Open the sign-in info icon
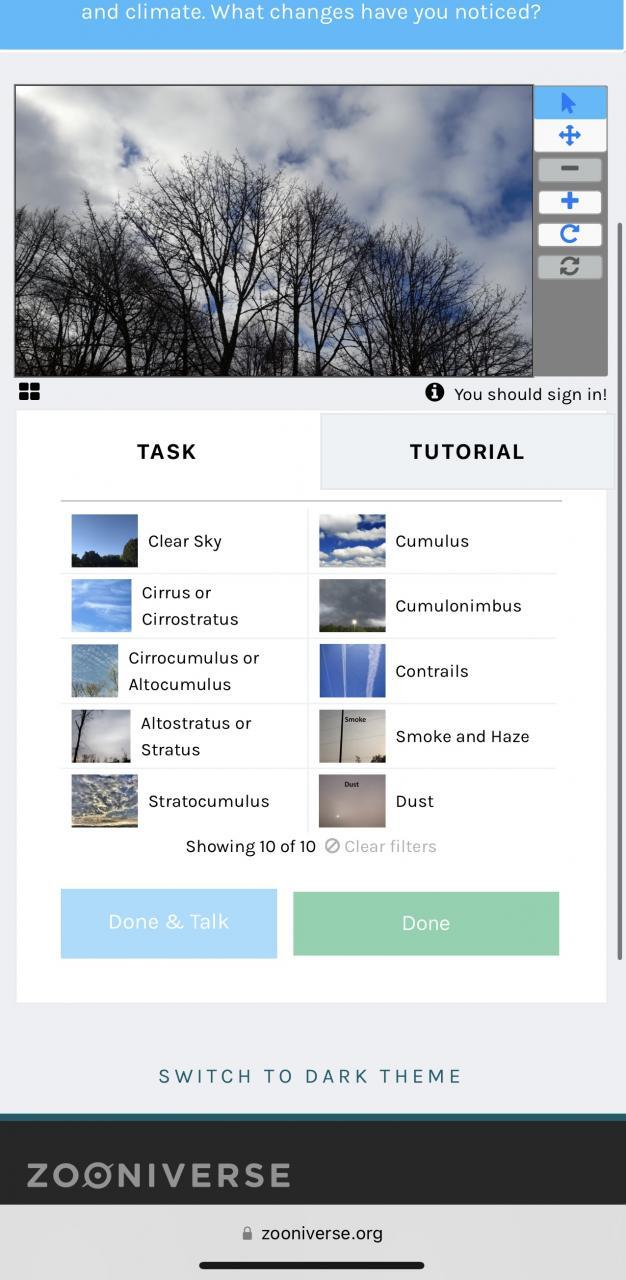The width and height of the screenshot is (626, 1280). pyautogui.click(x=434, y=392)
